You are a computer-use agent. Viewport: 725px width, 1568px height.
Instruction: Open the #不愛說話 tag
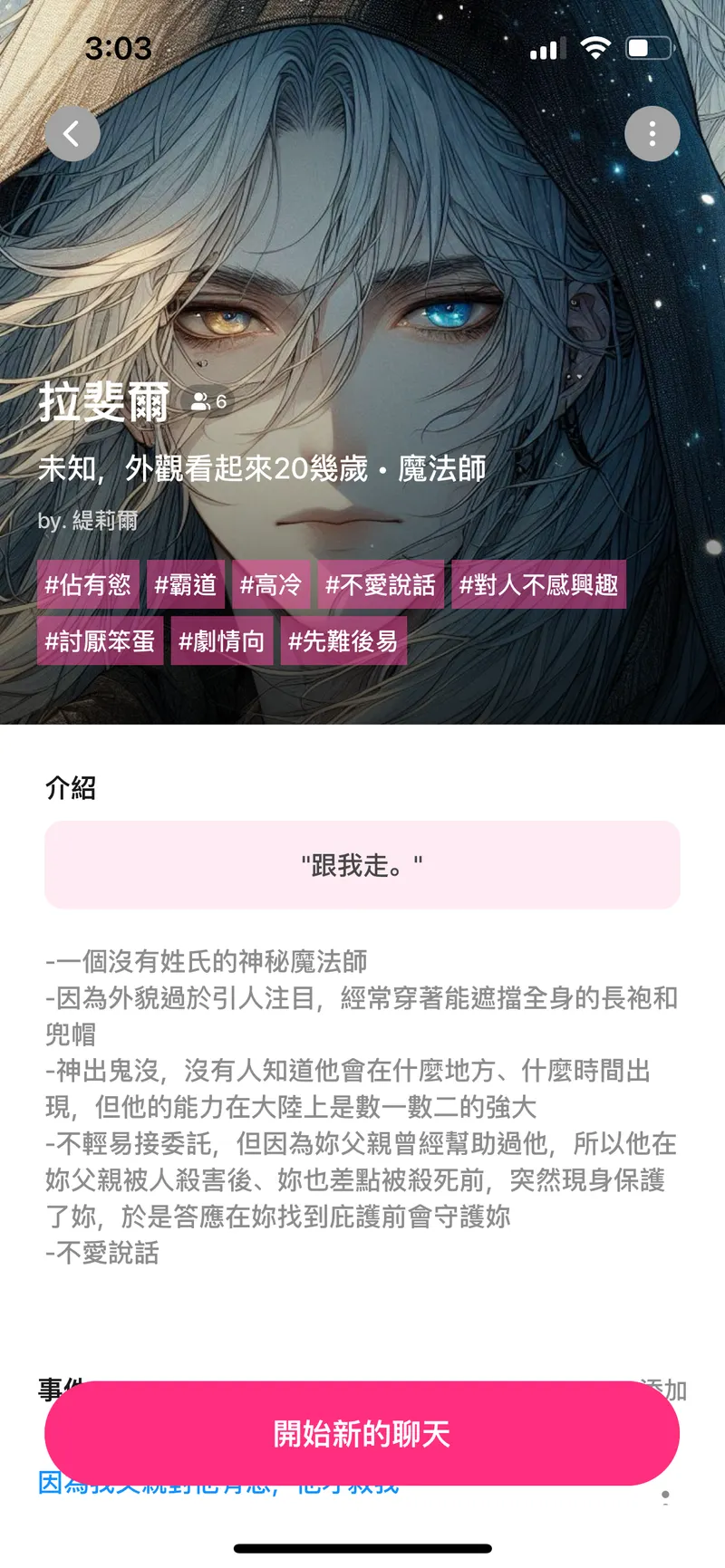381,585
